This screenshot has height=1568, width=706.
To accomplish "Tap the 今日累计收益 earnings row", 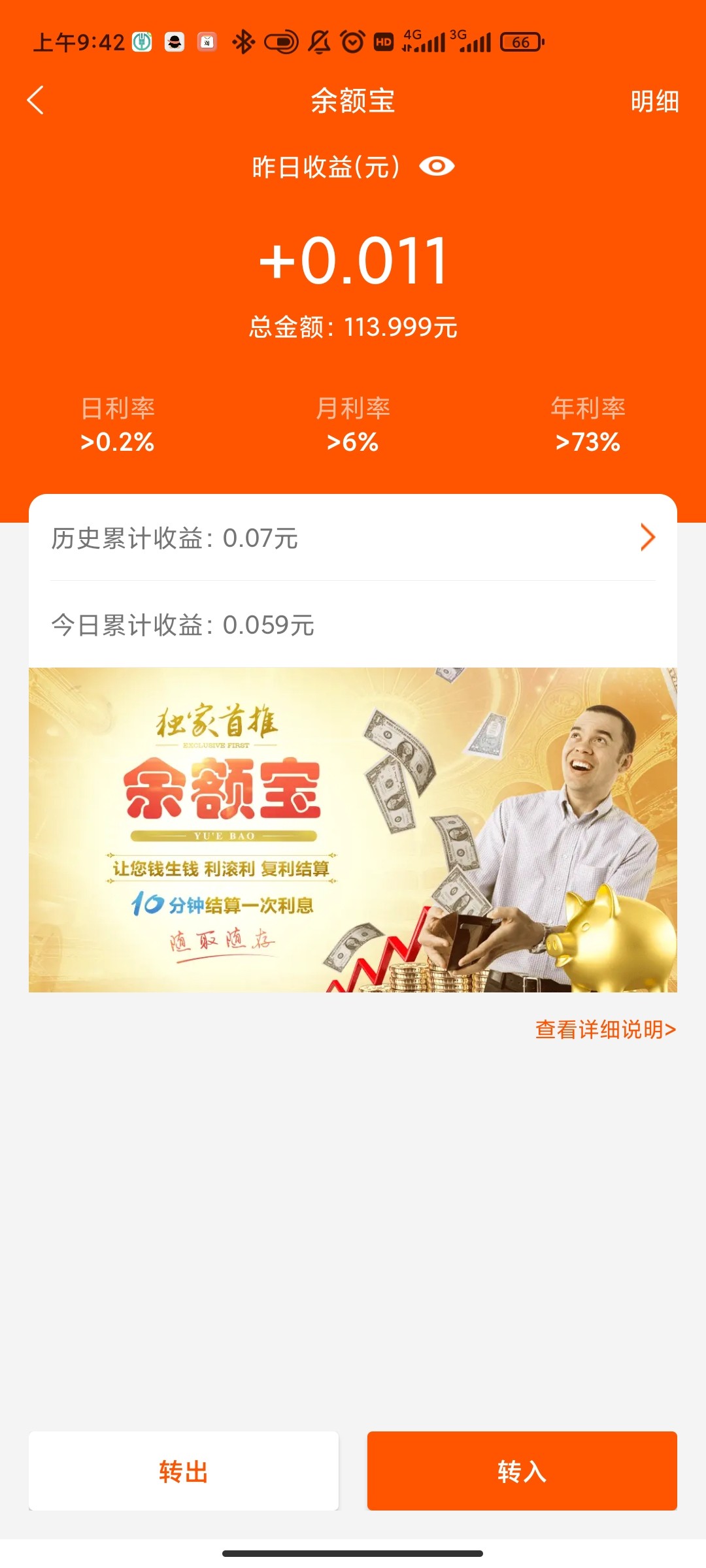I will tap(182, 625).
